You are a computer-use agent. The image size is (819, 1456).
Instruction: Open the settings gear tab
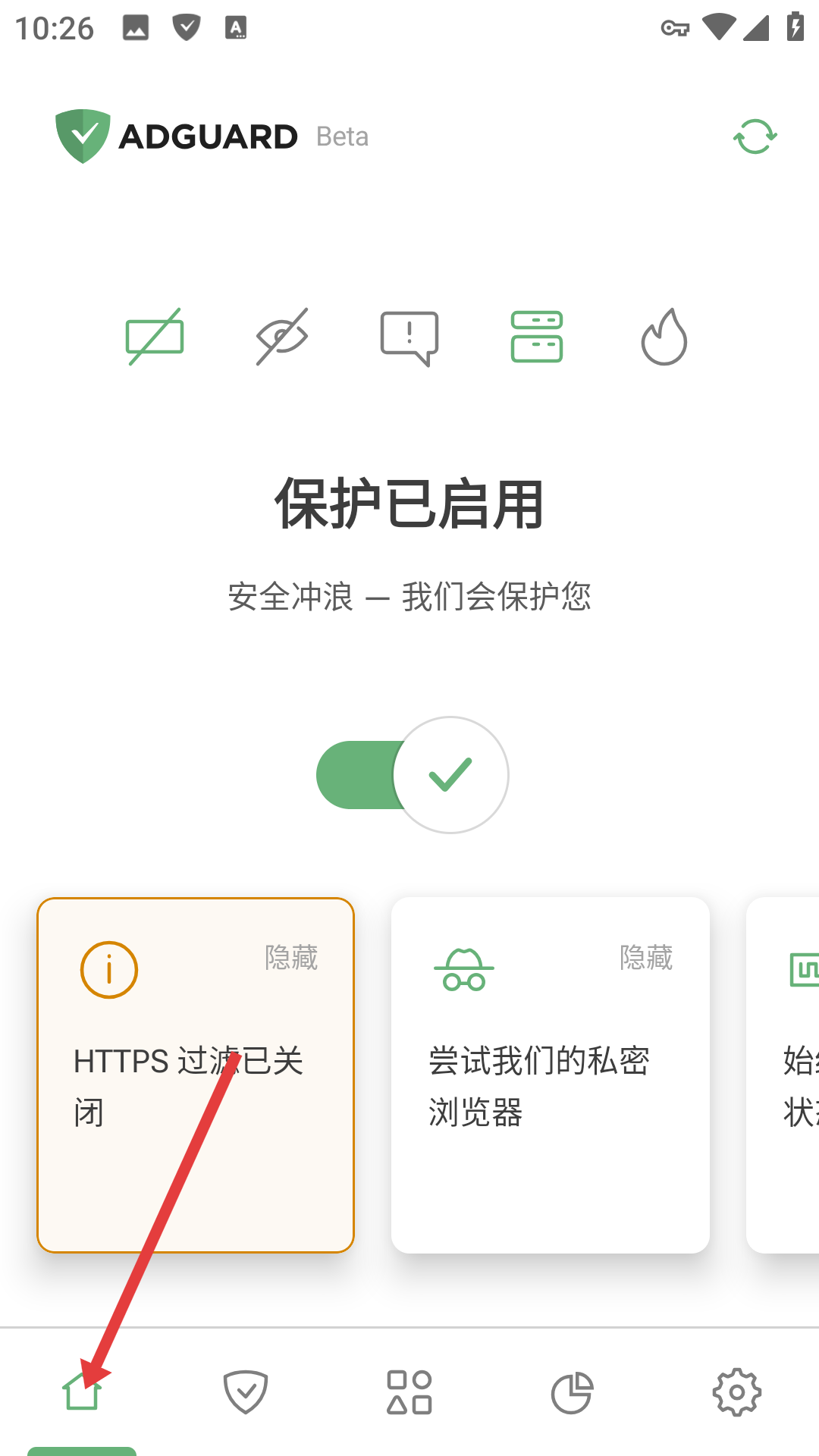click(x=737, y=1392)
